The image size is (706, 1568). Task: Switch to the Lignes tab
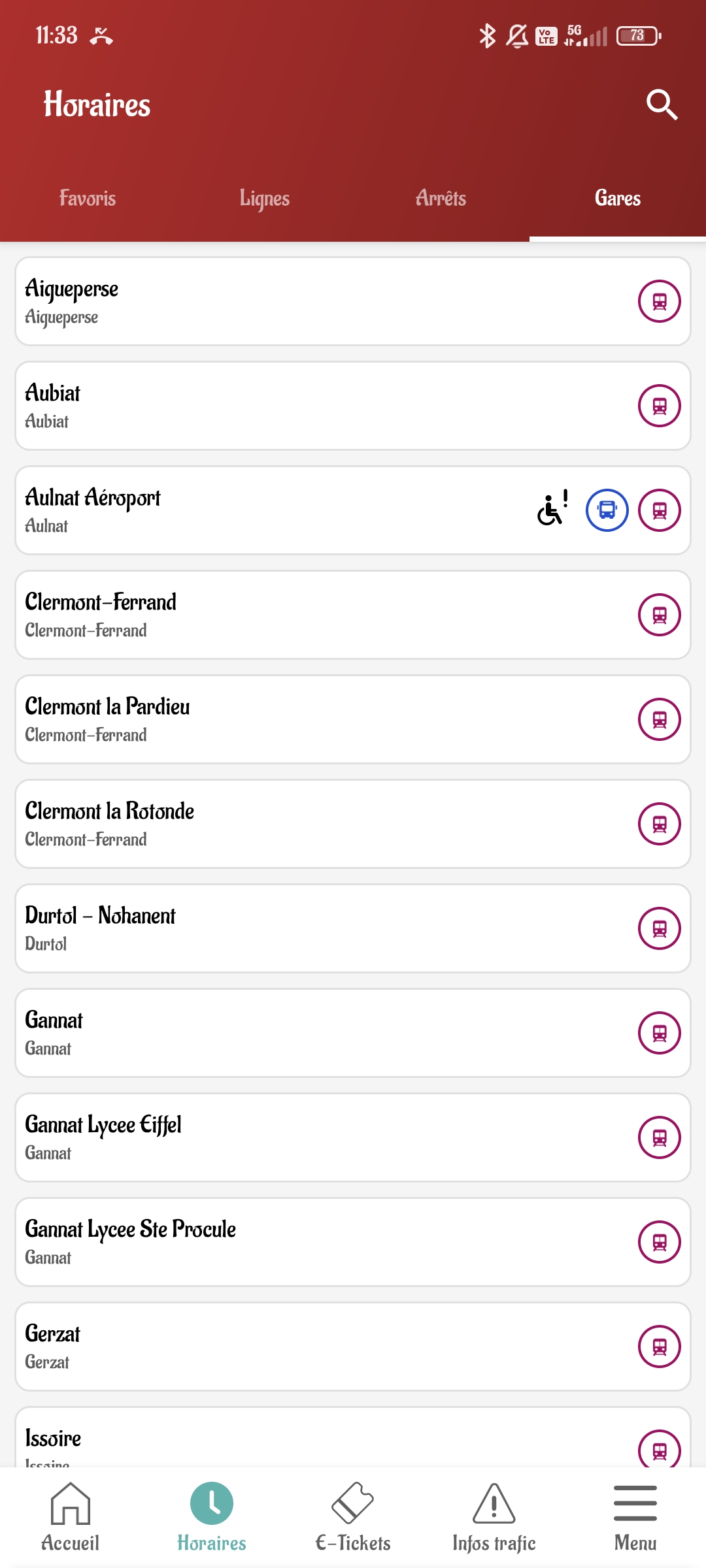264,198
